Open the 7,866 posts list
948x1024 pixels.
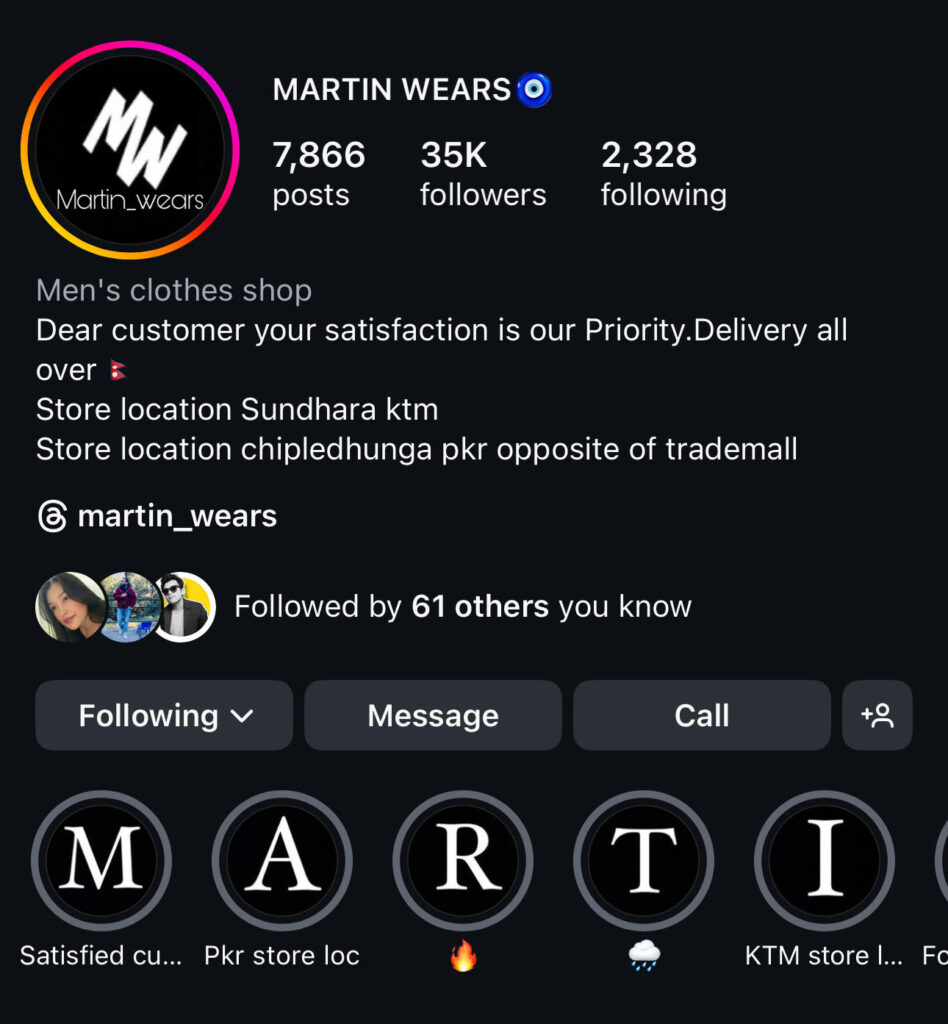[x=318, y=173]
